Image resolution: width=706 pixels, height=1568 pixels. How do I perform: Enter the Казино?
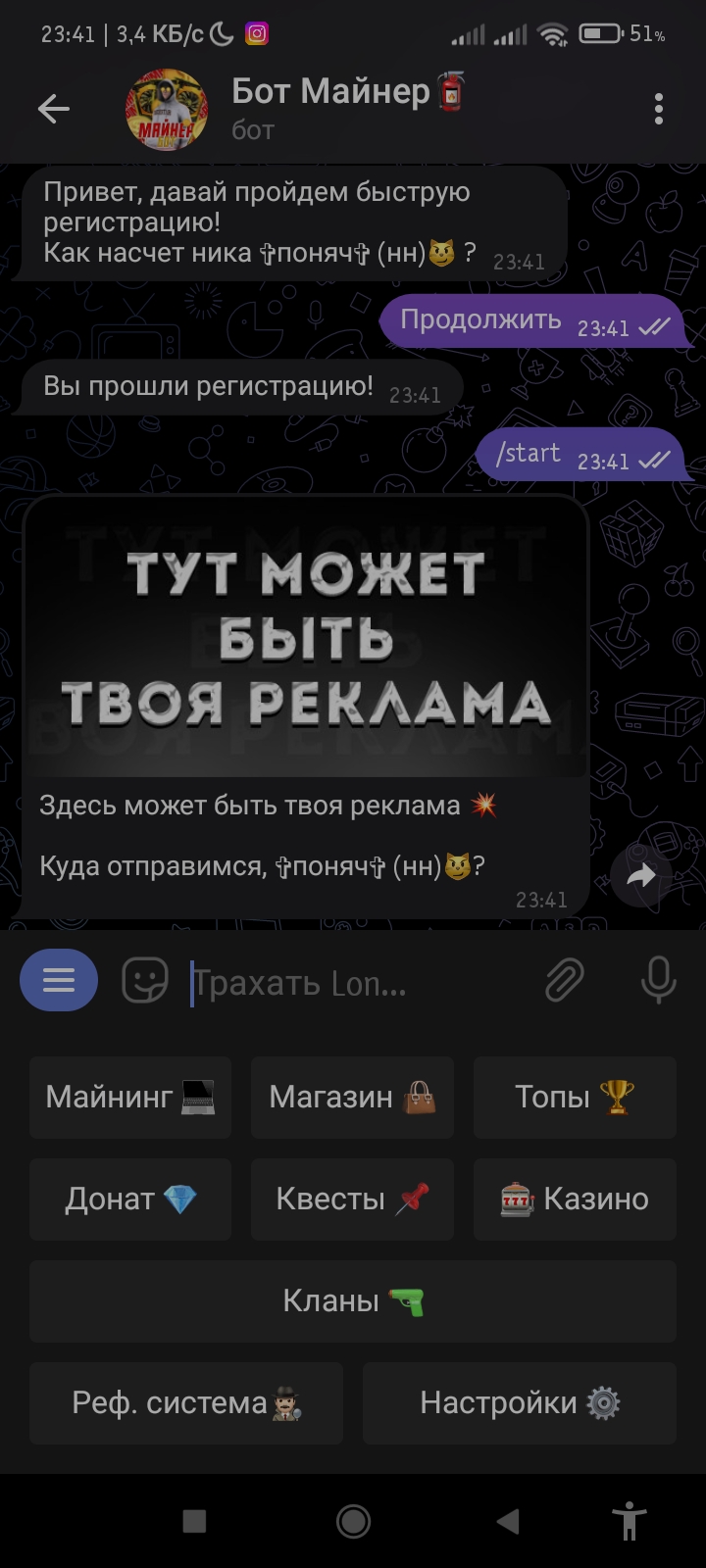tap(575, 1199)
